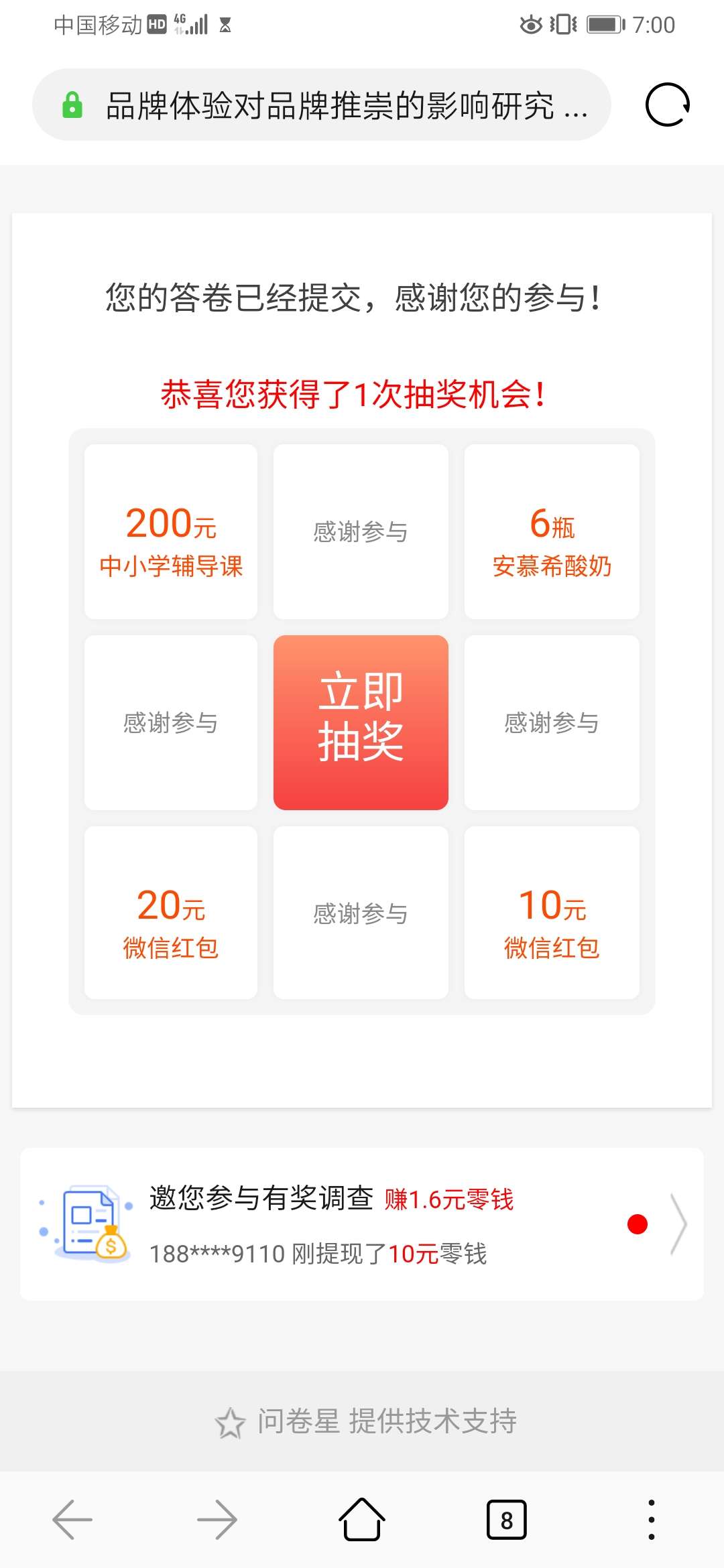
Task: Open the browser three-dot overflow menu
Action: (651, 1520)
